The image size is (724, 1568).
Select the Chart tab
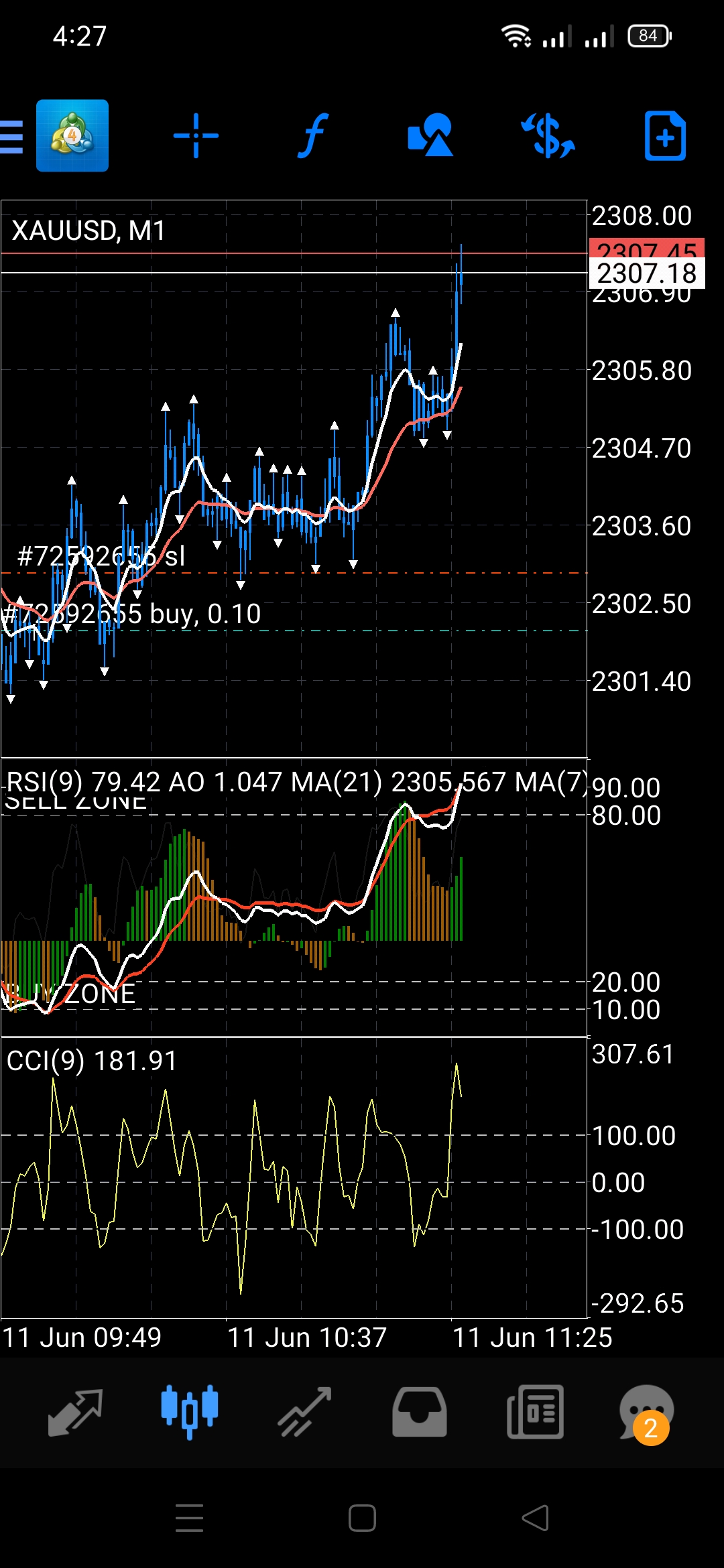190,1413
